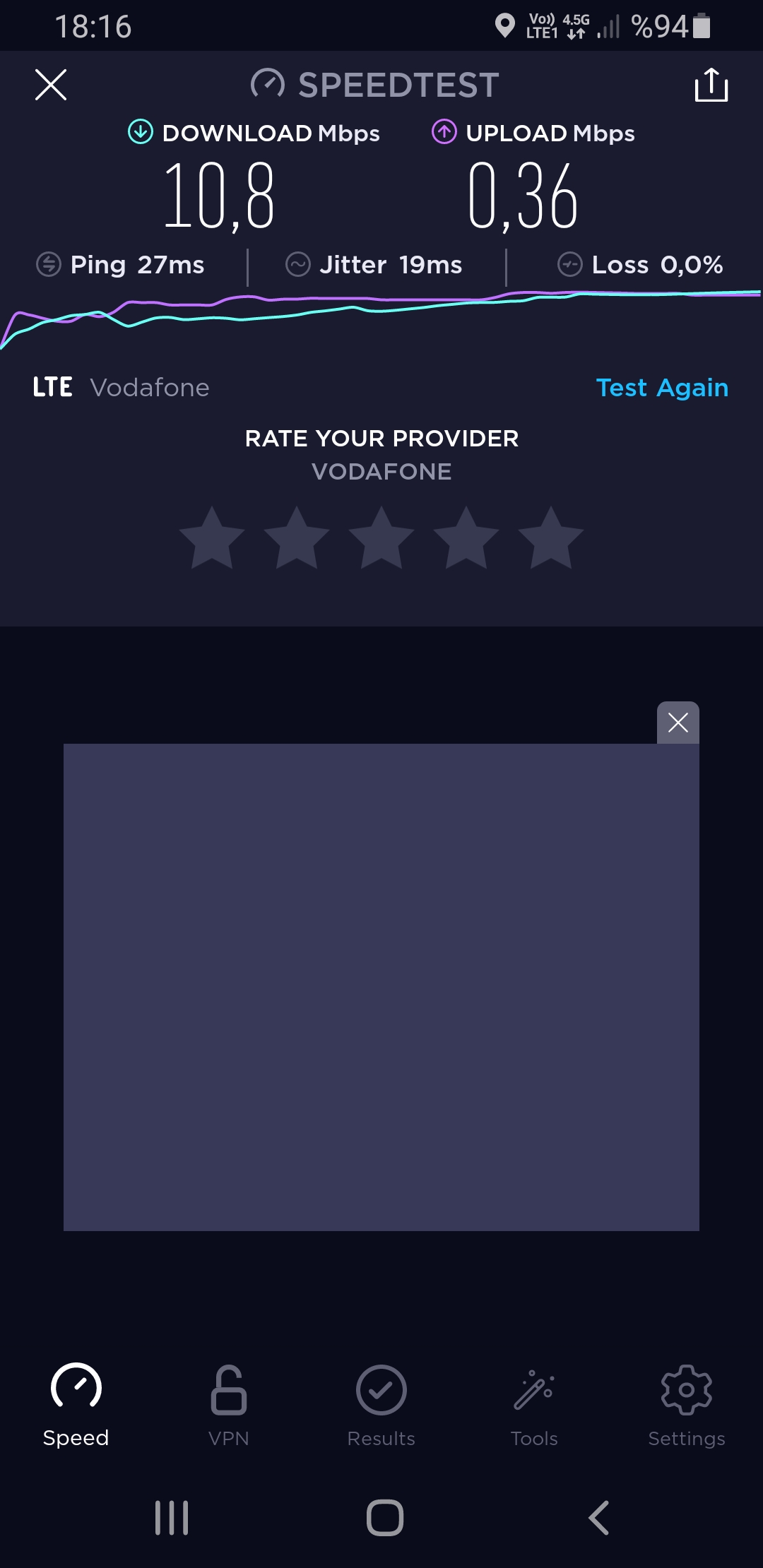Rate Vodafone three stars
763x1568 pixels.
pyautogui.click(x=381, y=538)
